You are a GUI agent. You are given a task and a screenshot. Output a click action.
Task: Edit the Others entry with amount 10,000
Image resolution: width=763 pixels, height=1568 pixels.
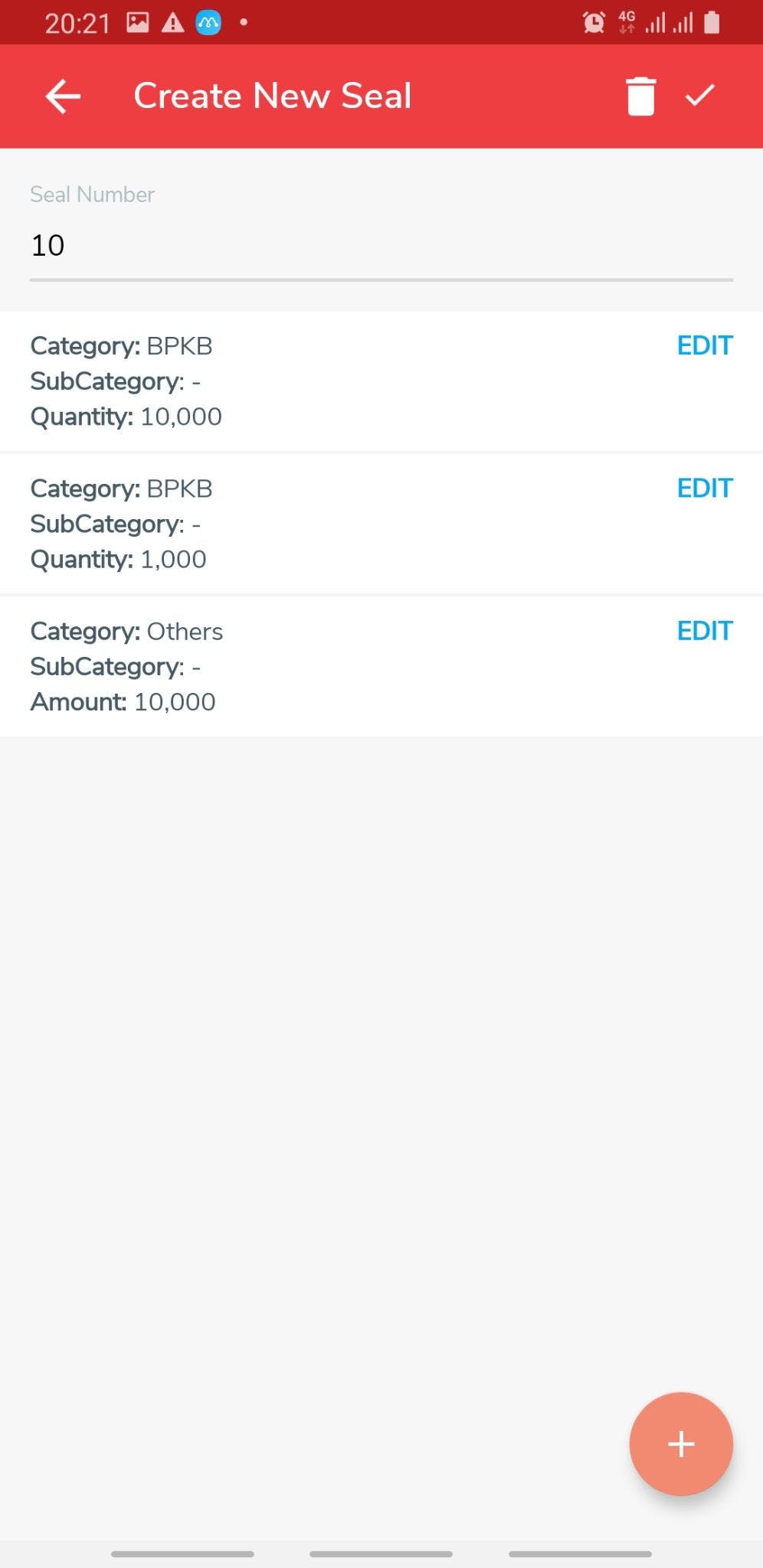(x=703, y=630)
